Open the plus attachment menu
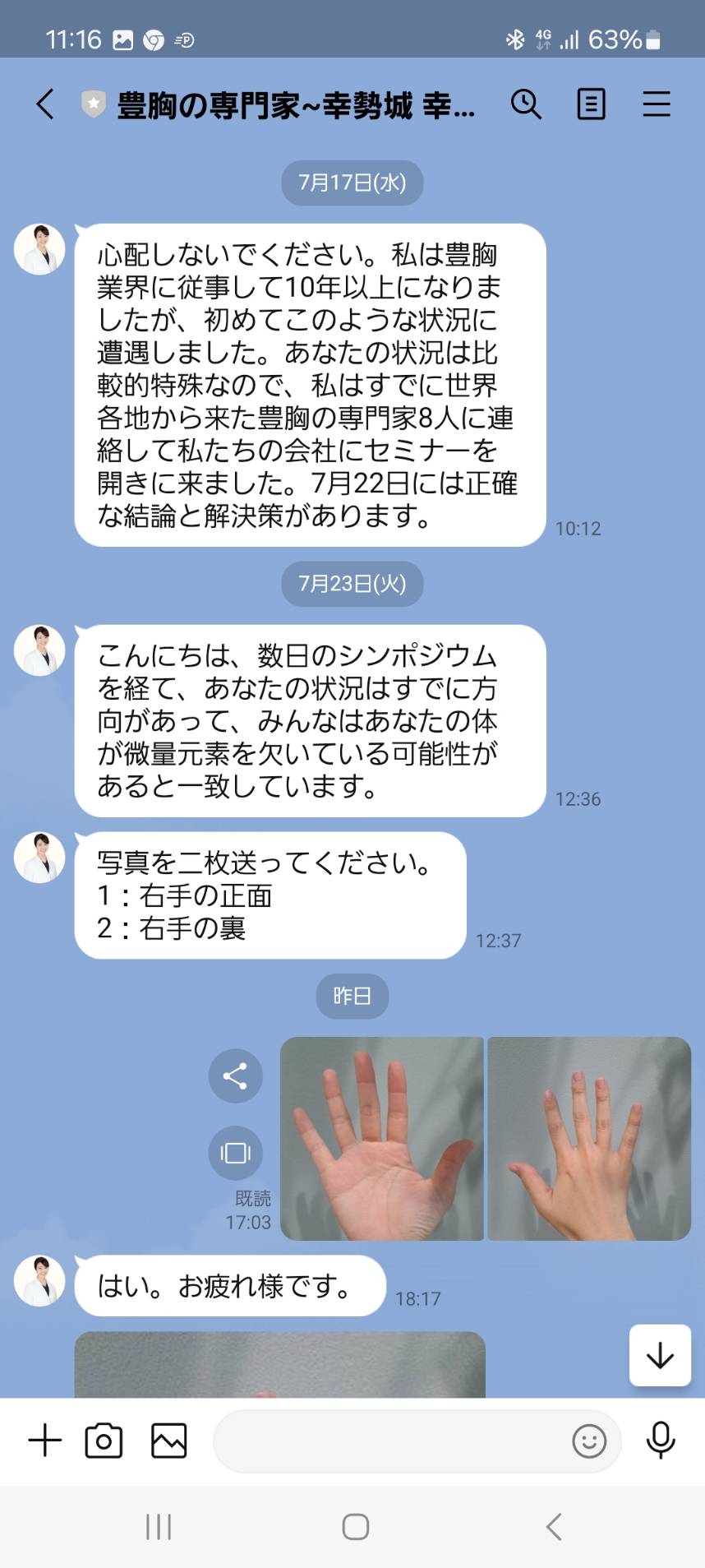This screenshot has width=705, height=1568. (45, 1441)
